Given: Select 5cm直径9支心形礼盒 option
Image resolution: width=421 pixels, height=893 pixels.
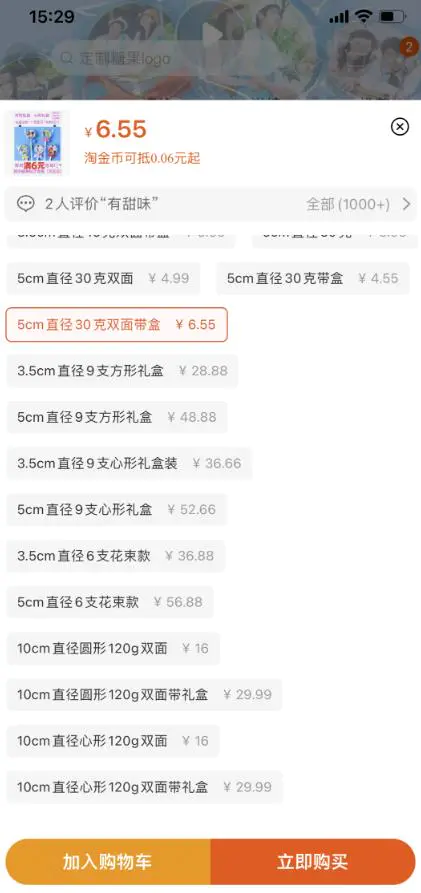Looking at the screenshot, I should click(117, 510).
